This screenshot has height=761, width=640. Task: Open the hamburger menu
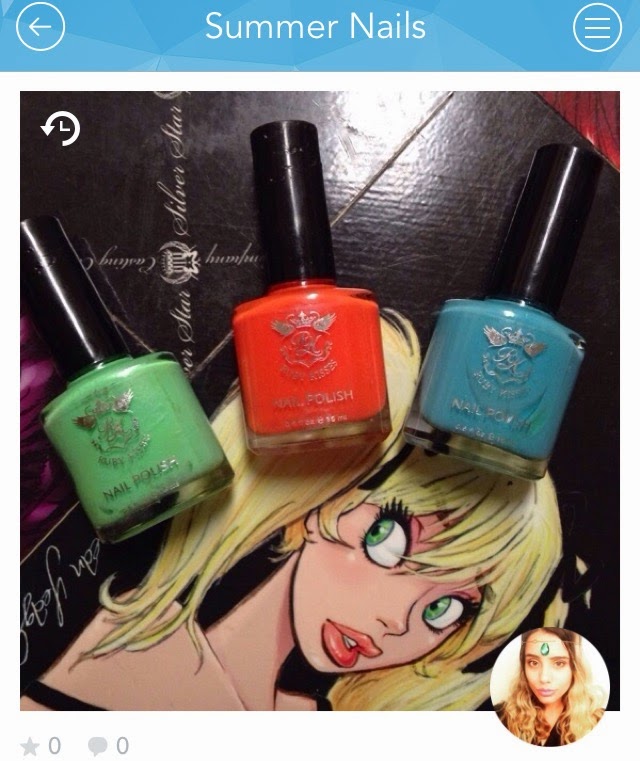[x=597, y=30]
